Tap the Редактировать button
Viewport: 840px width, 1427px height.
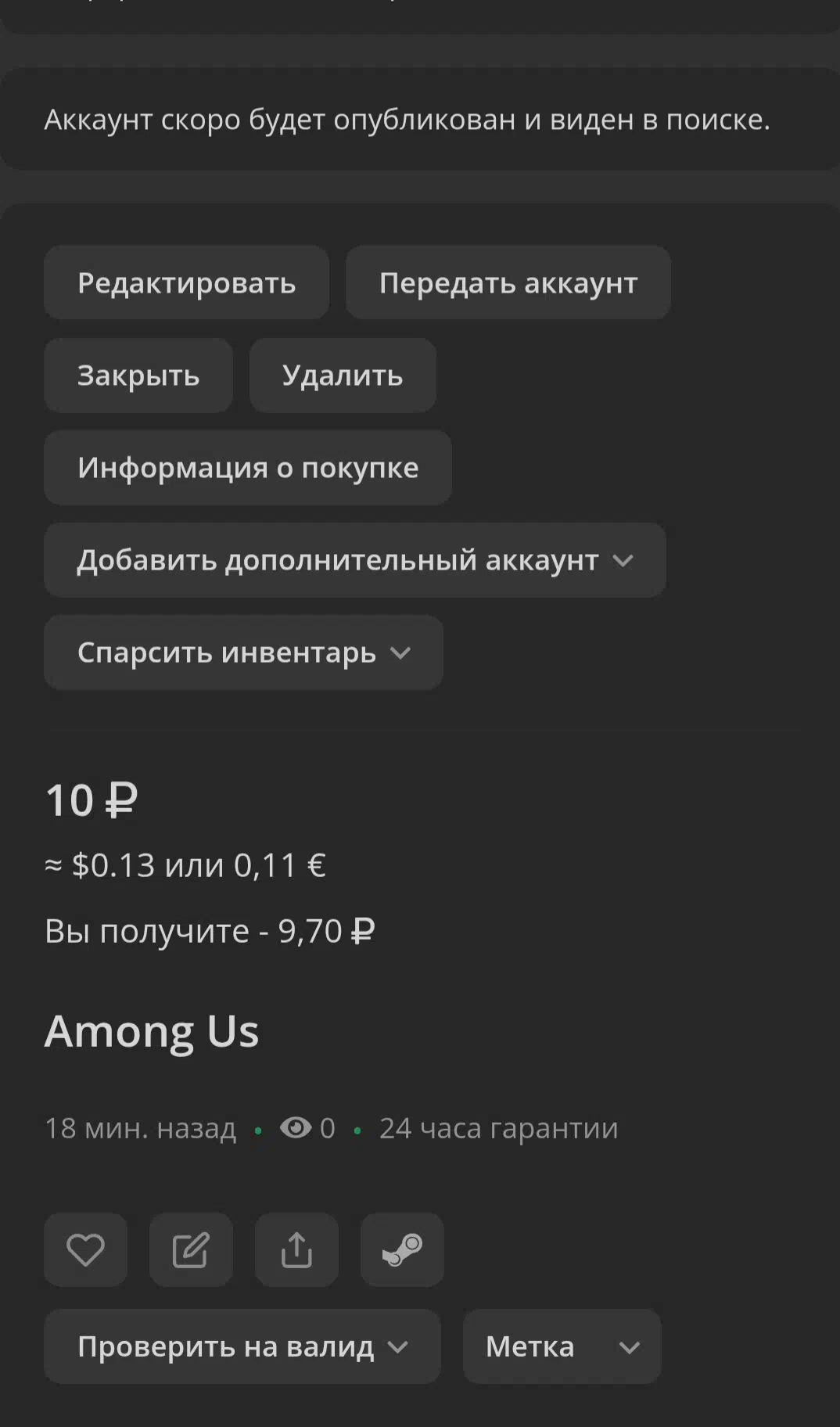(x=186, y=282)
